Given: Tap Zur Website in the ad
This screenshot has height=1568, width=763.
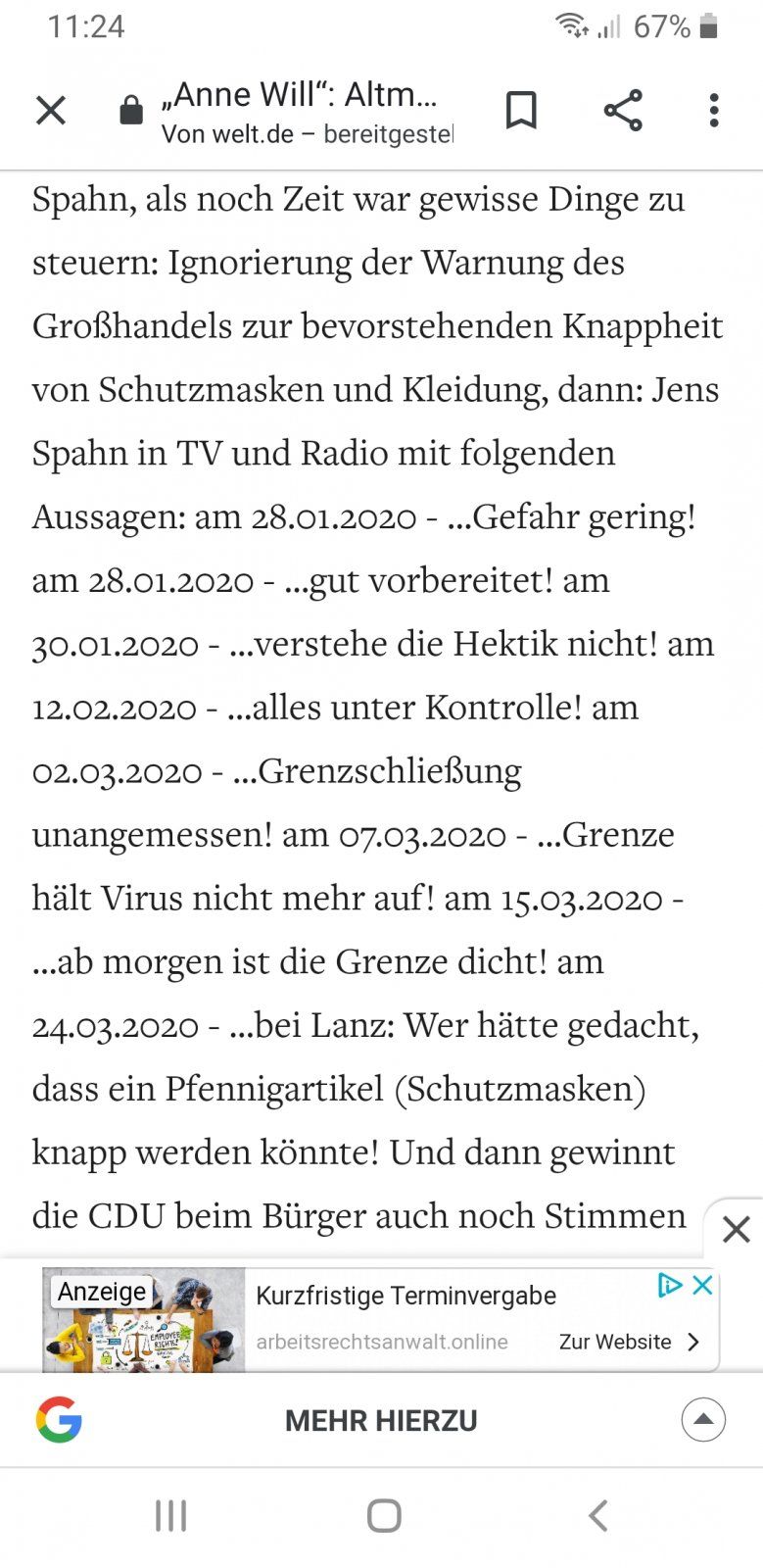Looking at the screenshot, I should tap(628, 1342).
